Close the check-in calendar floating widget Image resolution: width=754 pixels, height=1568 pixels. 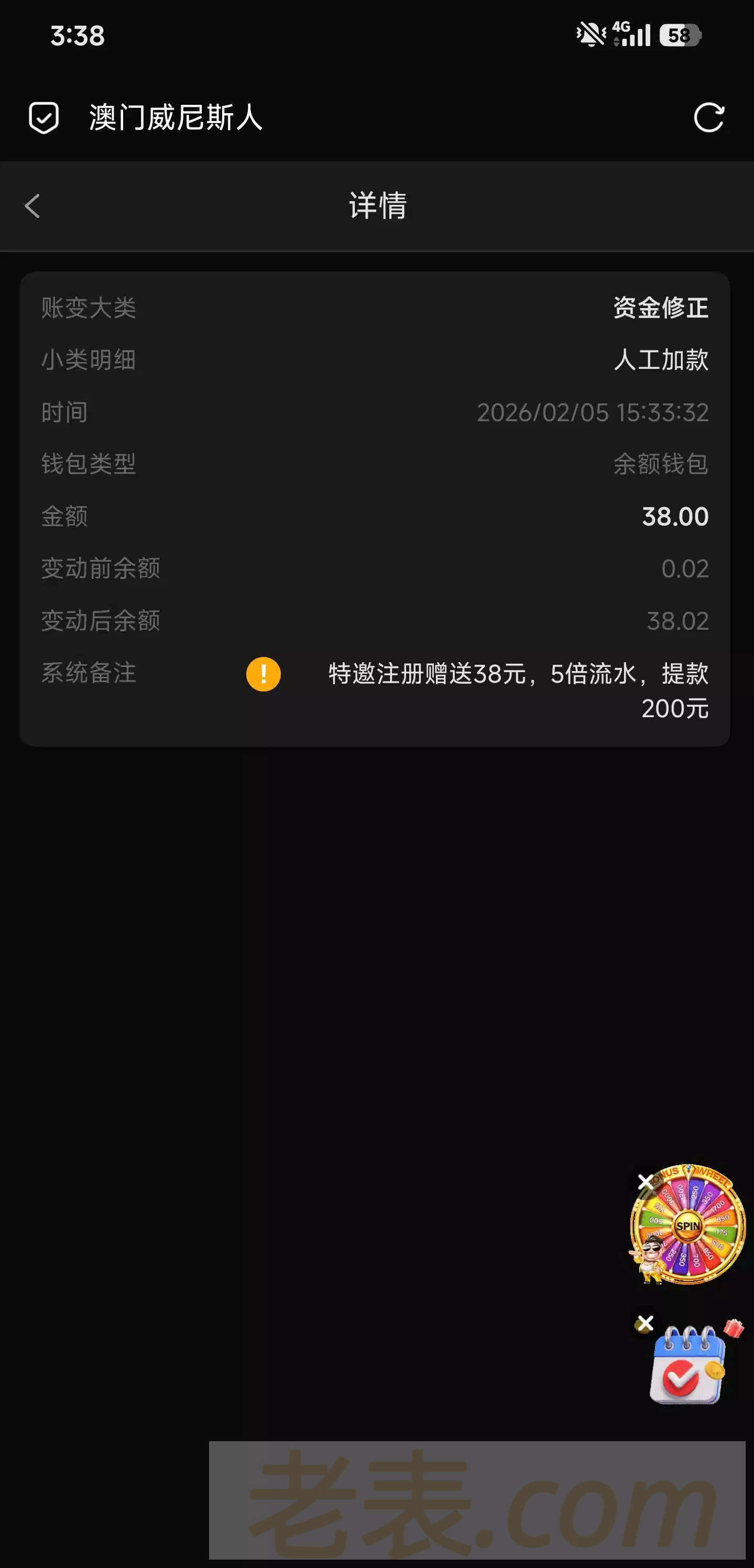[x=645, y=1323]
